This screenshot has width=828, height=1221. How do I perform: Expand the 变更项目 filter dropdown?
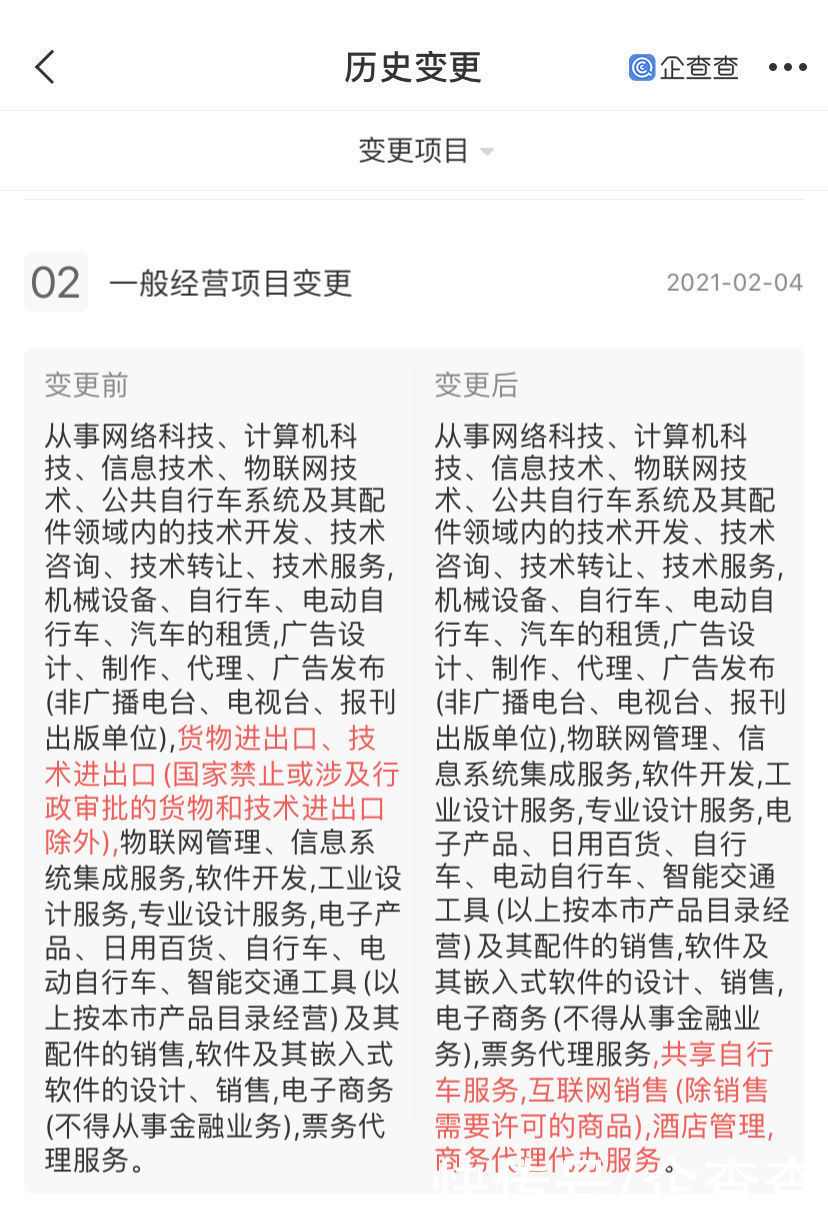tap(426, 151)
